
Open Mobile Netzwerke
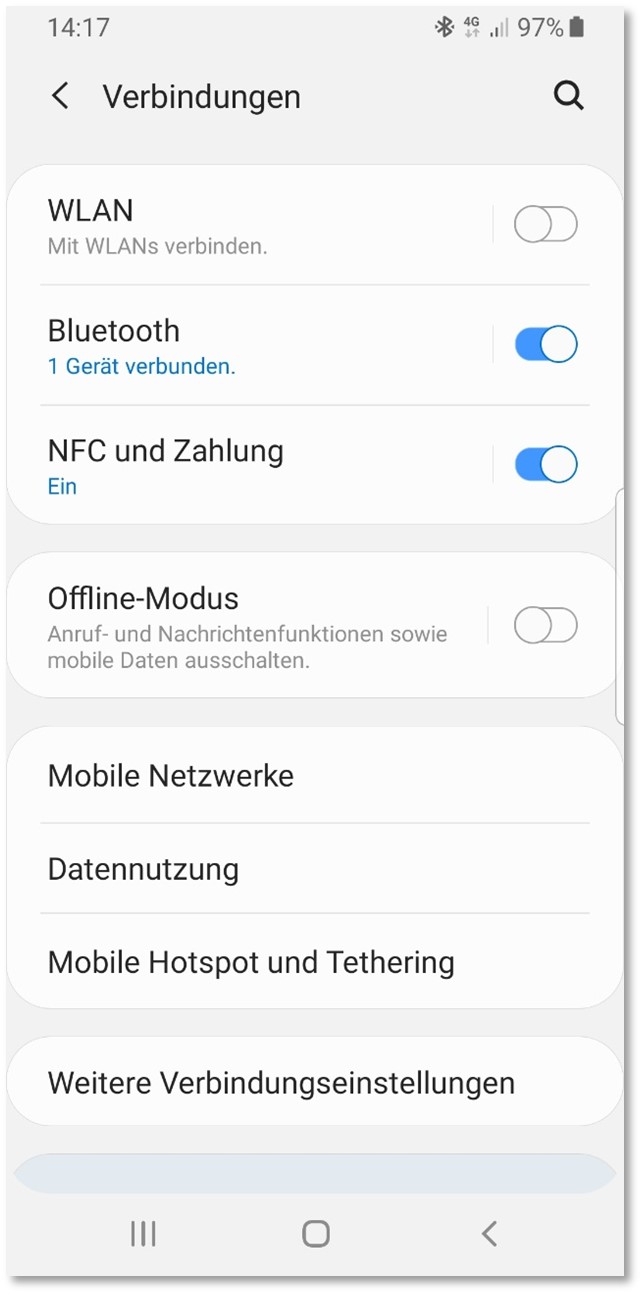pos(314,776)
